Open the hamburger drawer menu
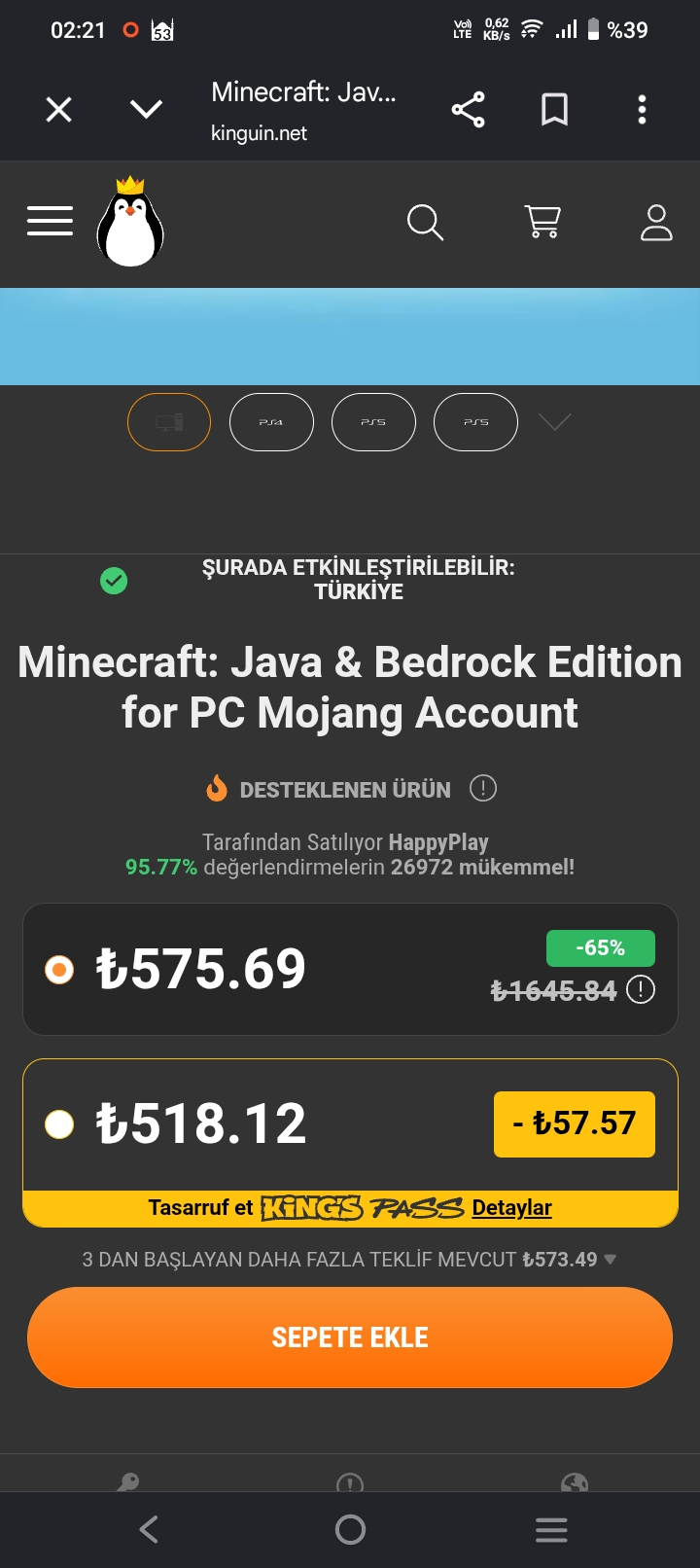Image resolution: width=700 pixels, height=1568 pixels. [x=50, y=222]
